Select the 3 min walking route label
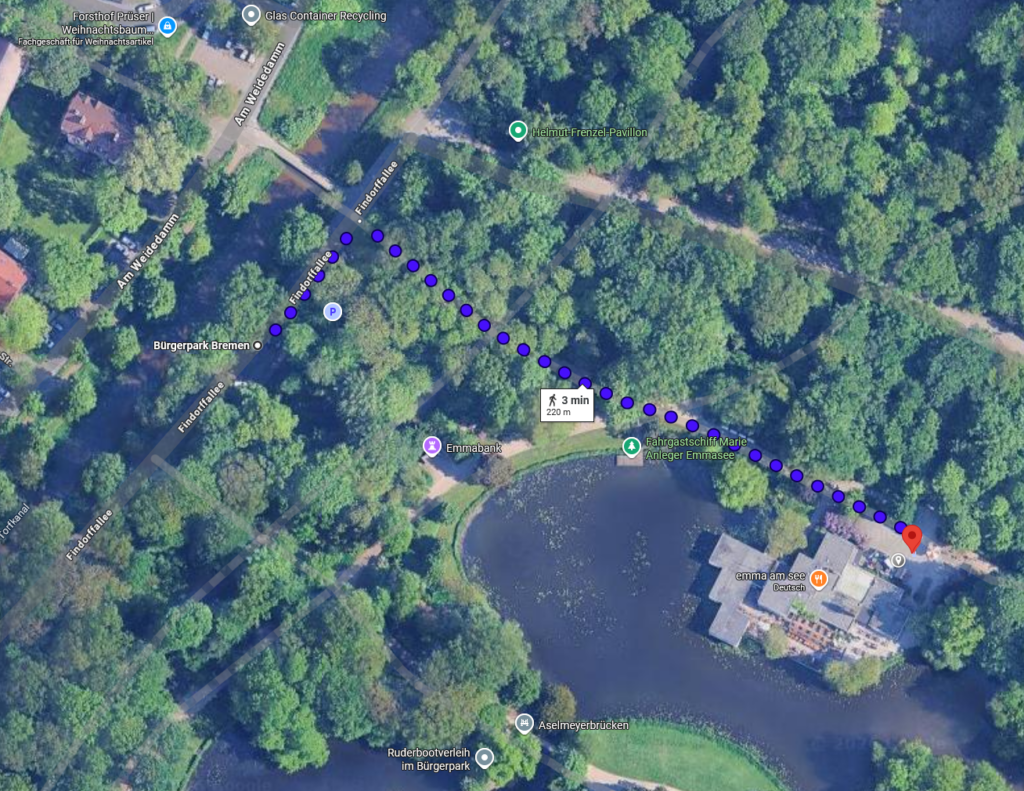 (x=567, y=404)
